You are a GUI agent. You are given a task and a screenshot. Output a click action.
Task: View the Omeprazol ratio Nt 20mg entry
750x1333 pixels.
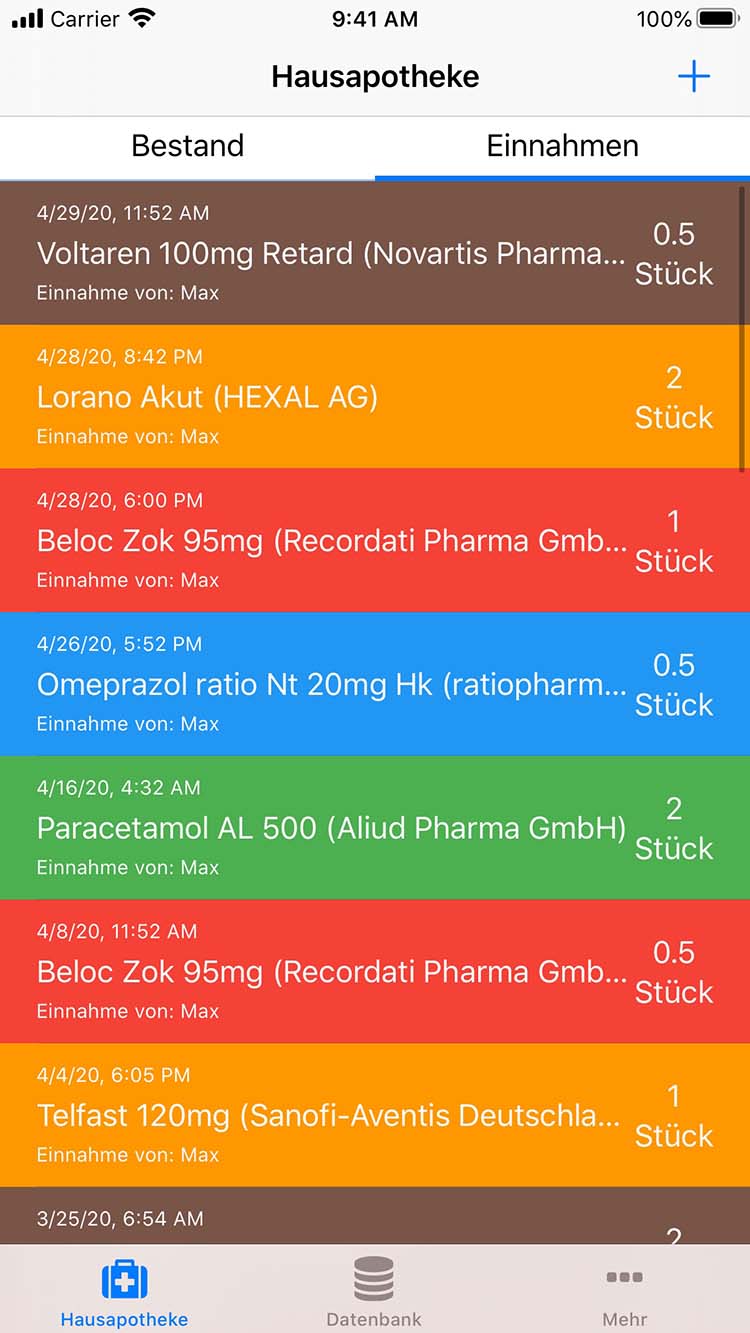(x=375, y=684)
